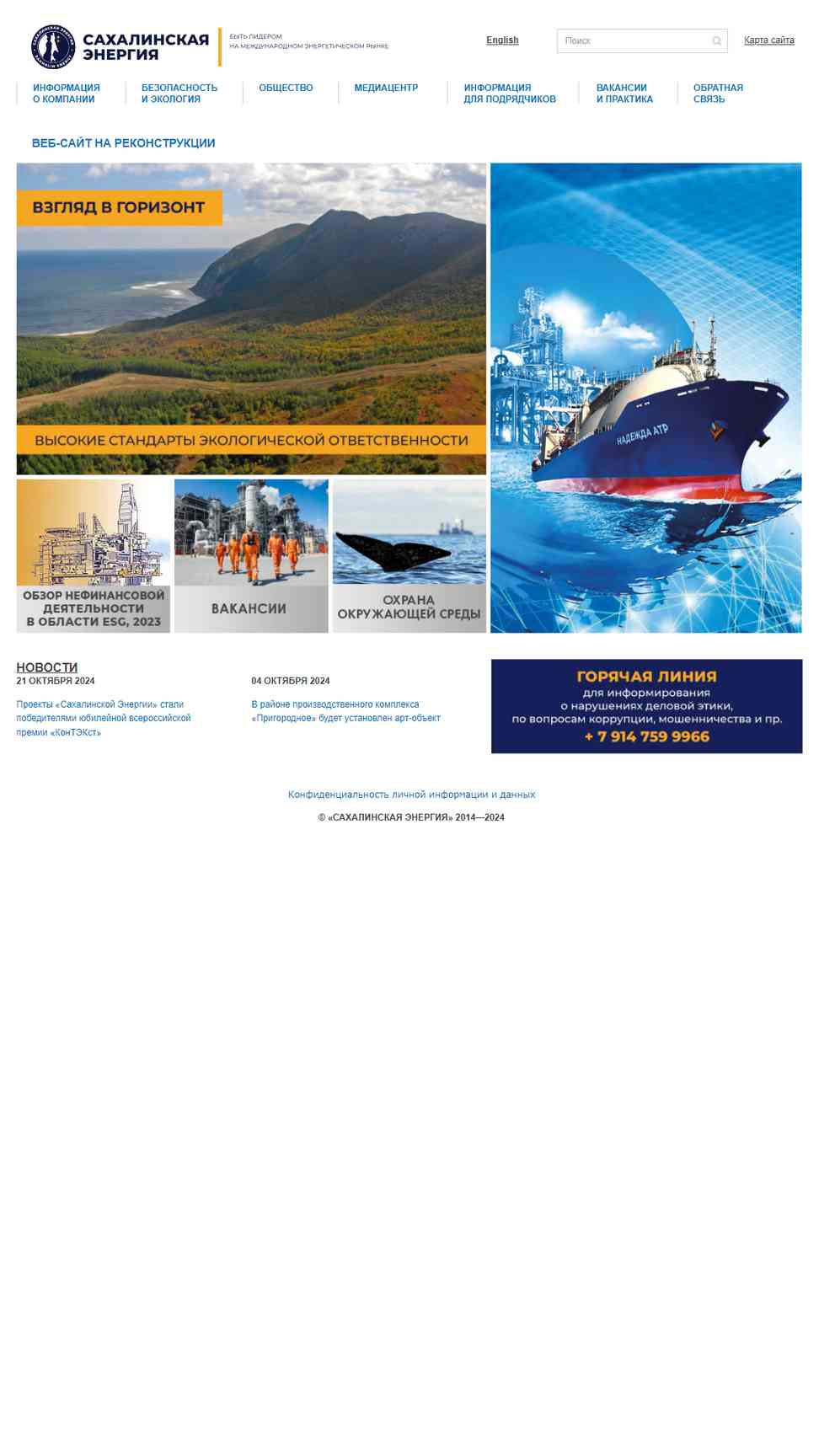Screen dimensions: 819x1456
Task: Open the Новости heading link
Action: coord(47,667)
